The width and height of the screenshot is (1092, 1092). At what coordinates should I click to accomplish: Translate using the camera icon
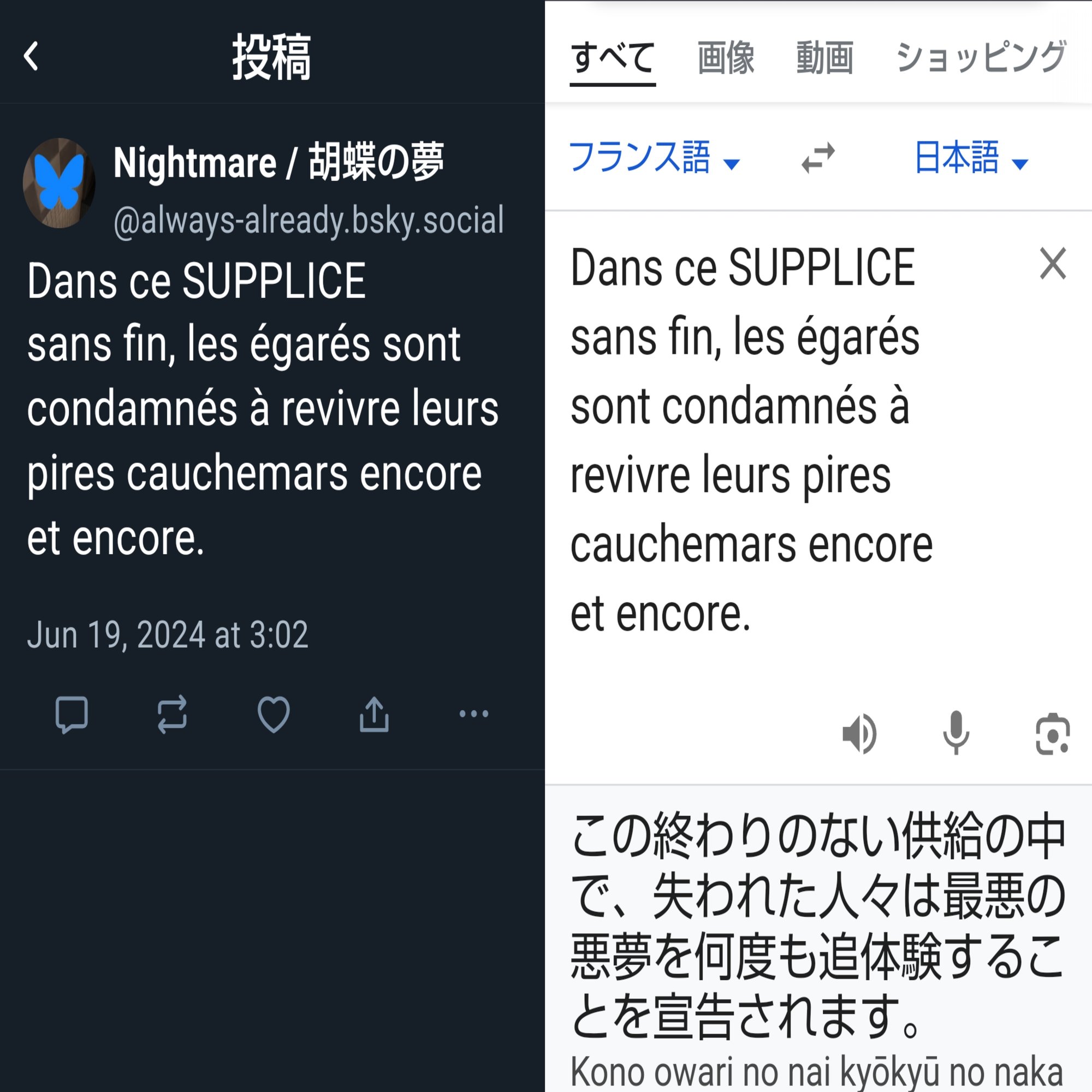click(1052, 734)
